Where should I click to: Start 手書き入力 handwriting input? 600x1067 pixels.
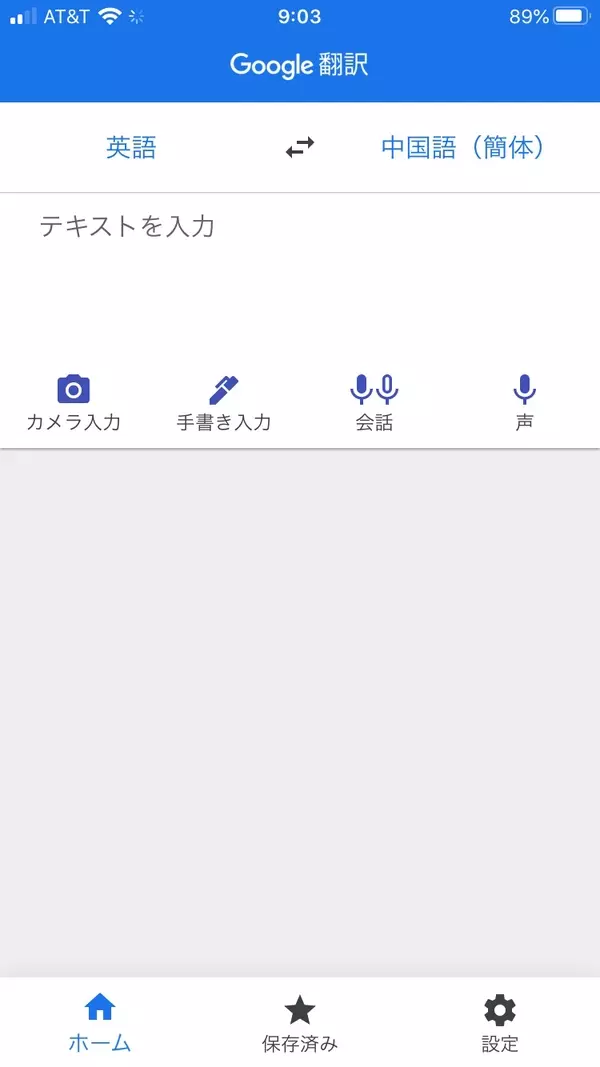(224, 403)
